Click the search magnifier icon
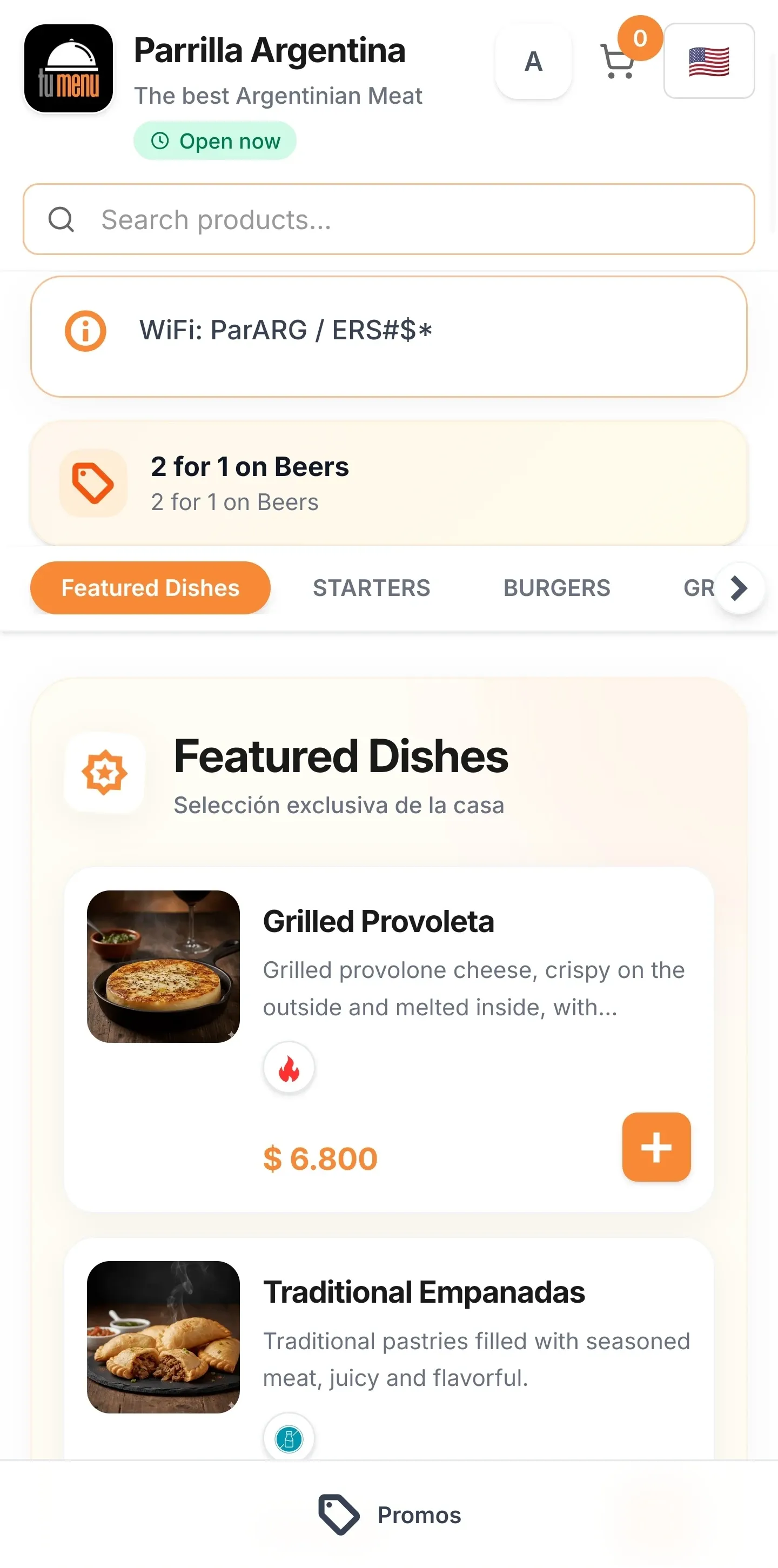The height and width of the screenshot is (1568, 778). click(x=61, y=219)
